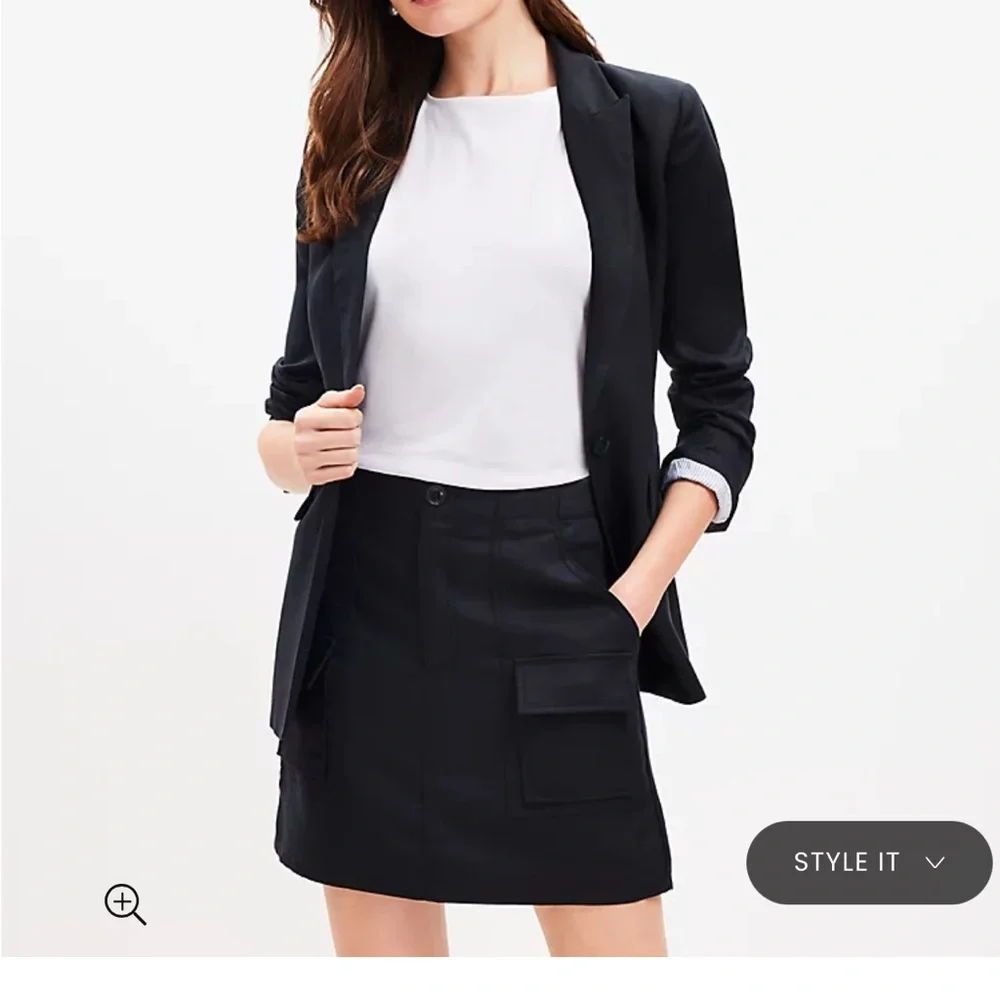Open the blazer and skirt product photo
1000x1000 pixels.
click(500, 450)
